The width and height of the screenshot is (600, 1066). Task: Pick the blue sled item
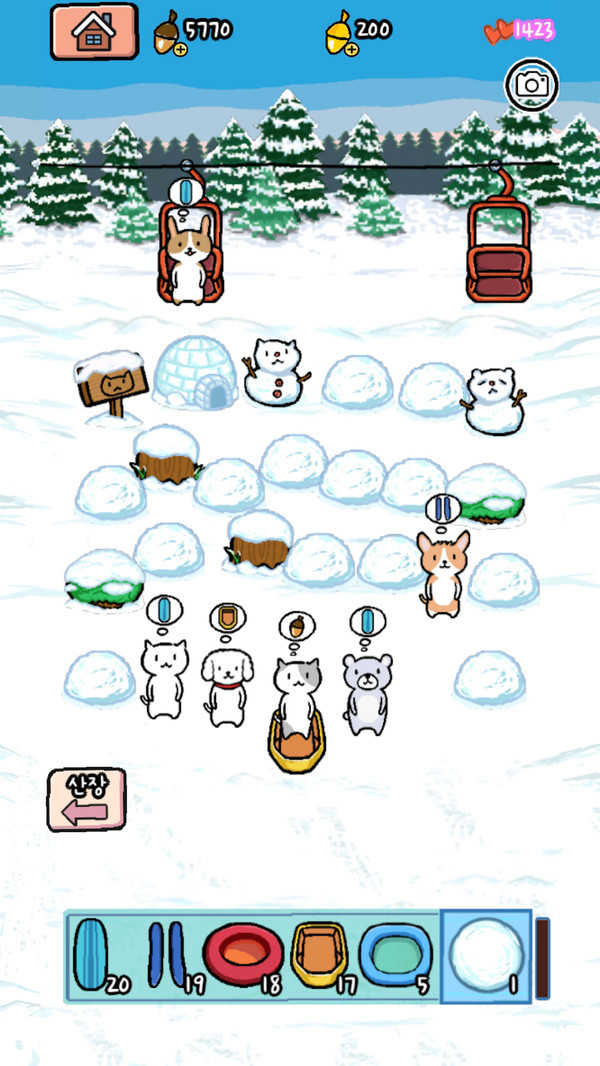coord(394,955)
